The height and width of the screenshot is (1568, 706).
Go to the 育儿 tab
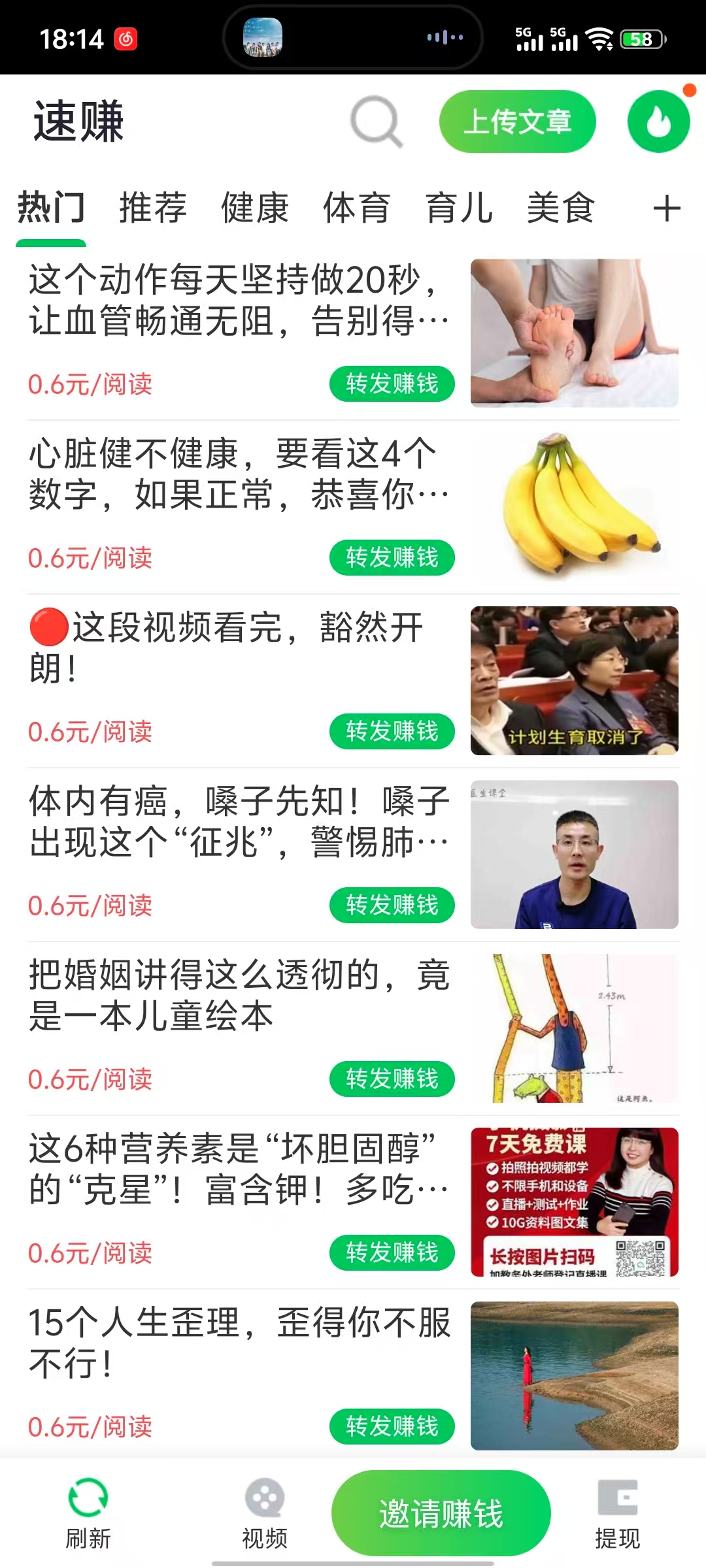click(459, 208)
